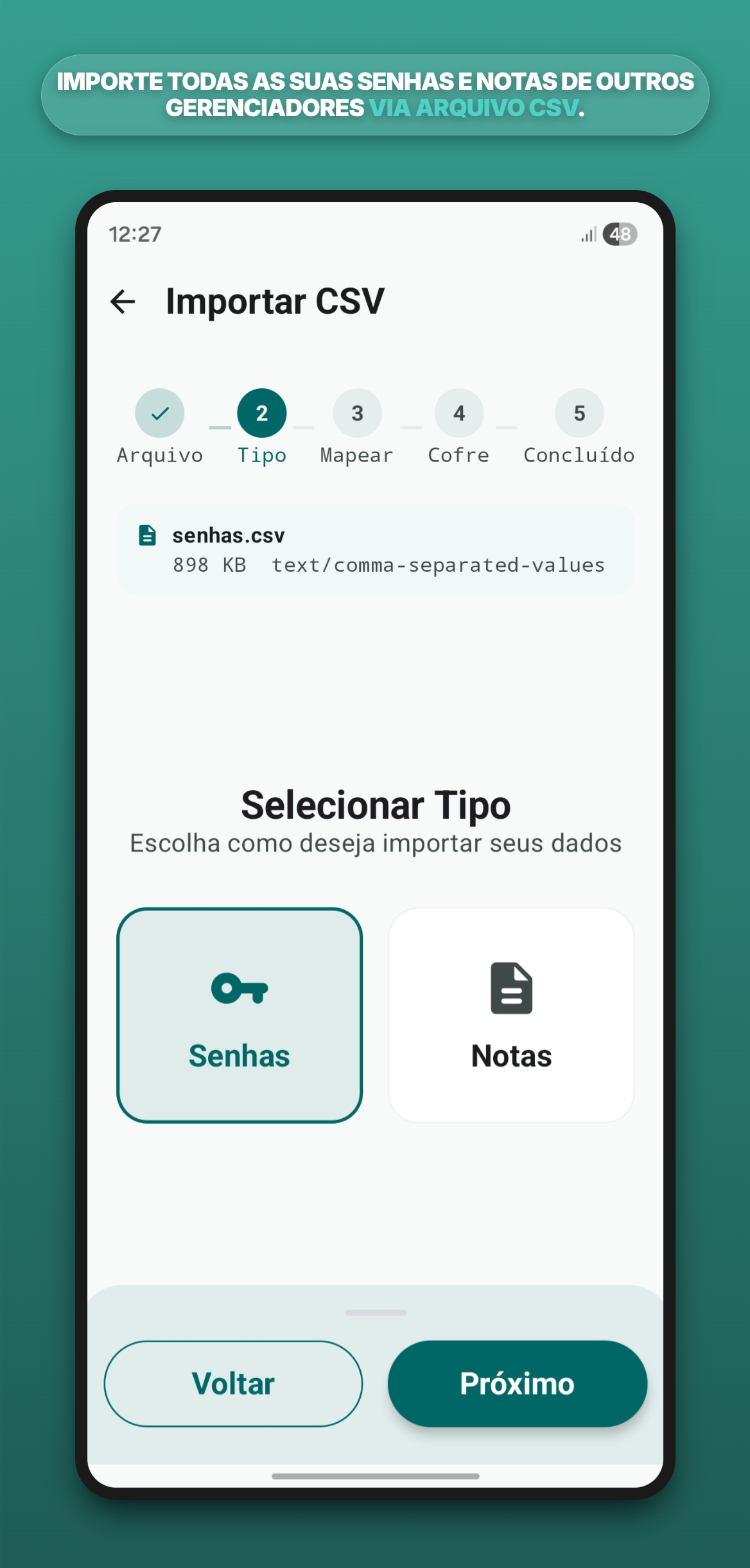The width and height of the screenshot is (750, 1568).
Task: Tap the green checkmark on the Arquivo step
Action: (x=160, y=413)
